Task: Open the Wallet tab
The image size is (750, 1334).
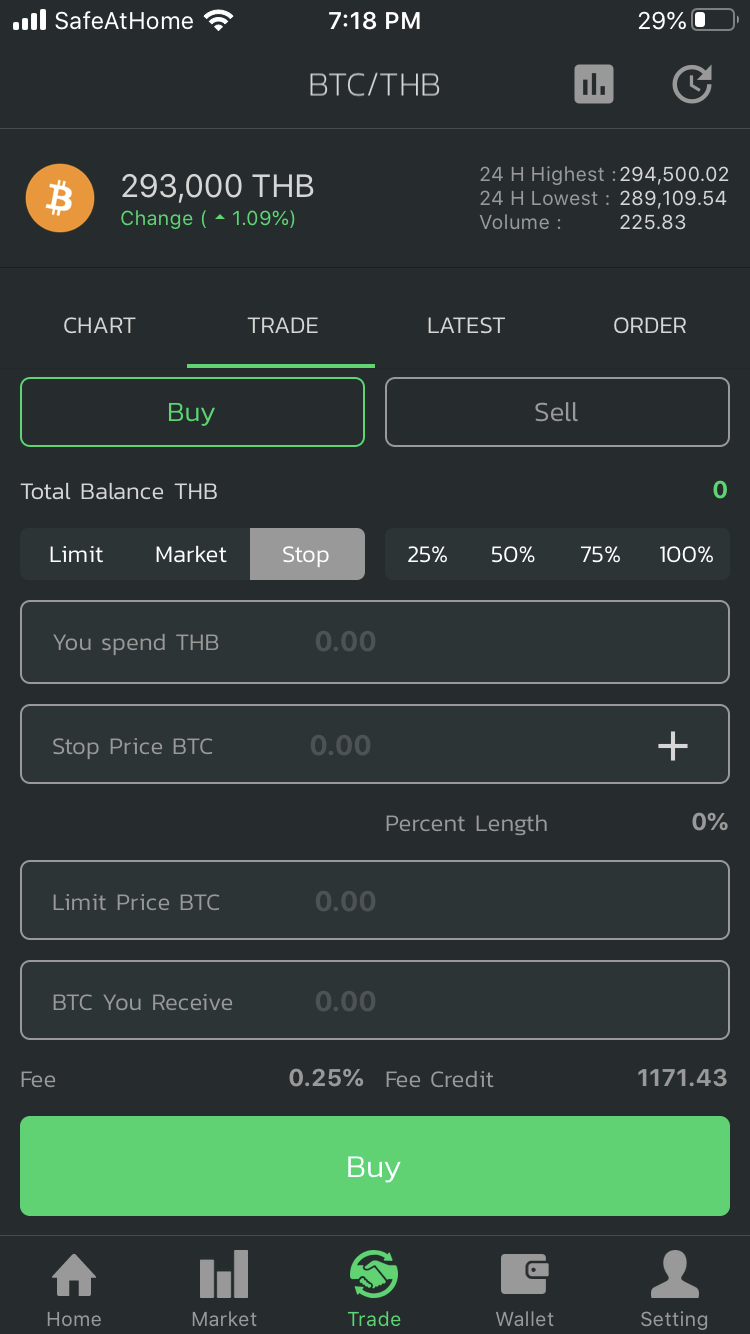Action: (524, 1289)
